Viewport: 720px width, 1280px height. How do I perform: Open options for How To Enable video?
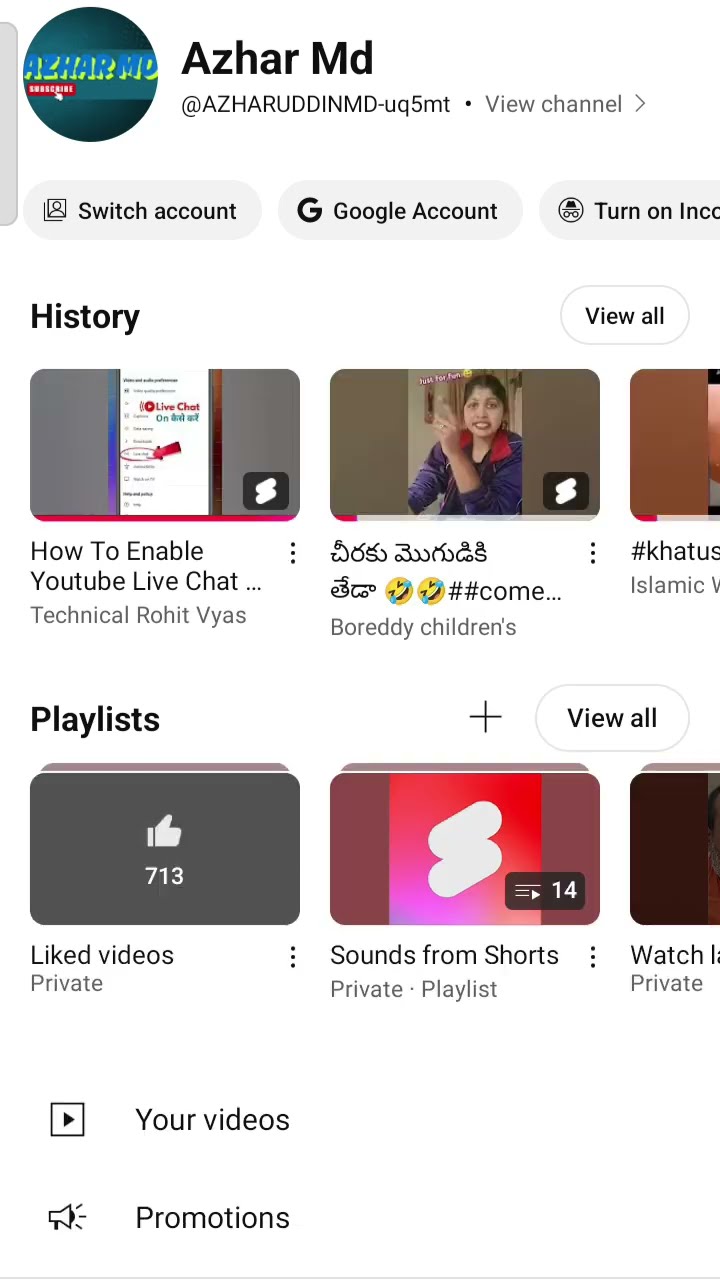pyautogui.click(x=292, y=553)
